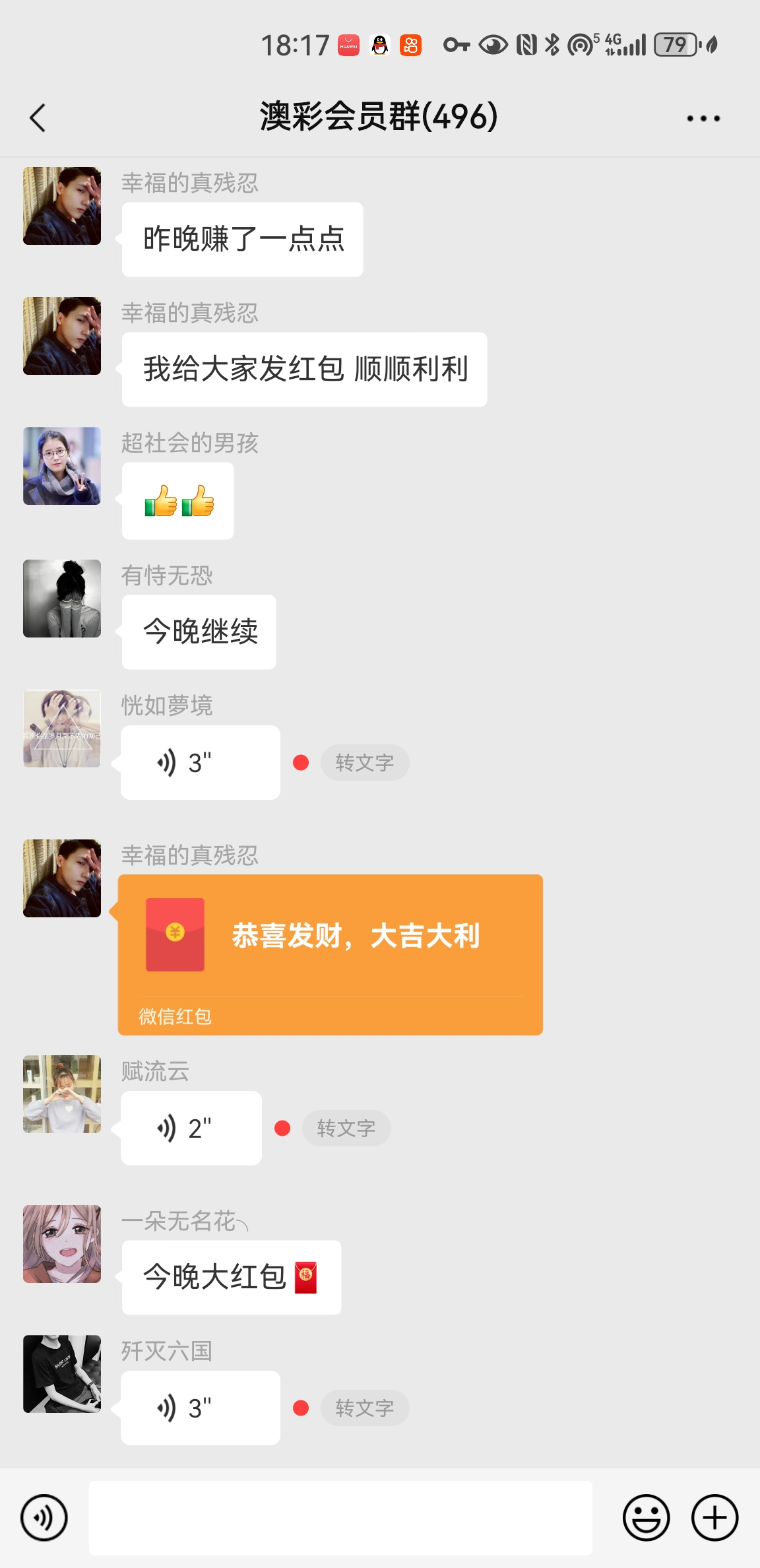Focus the message text field
This screenshot has height=1568, width=760.
[x=340, y=1518]
